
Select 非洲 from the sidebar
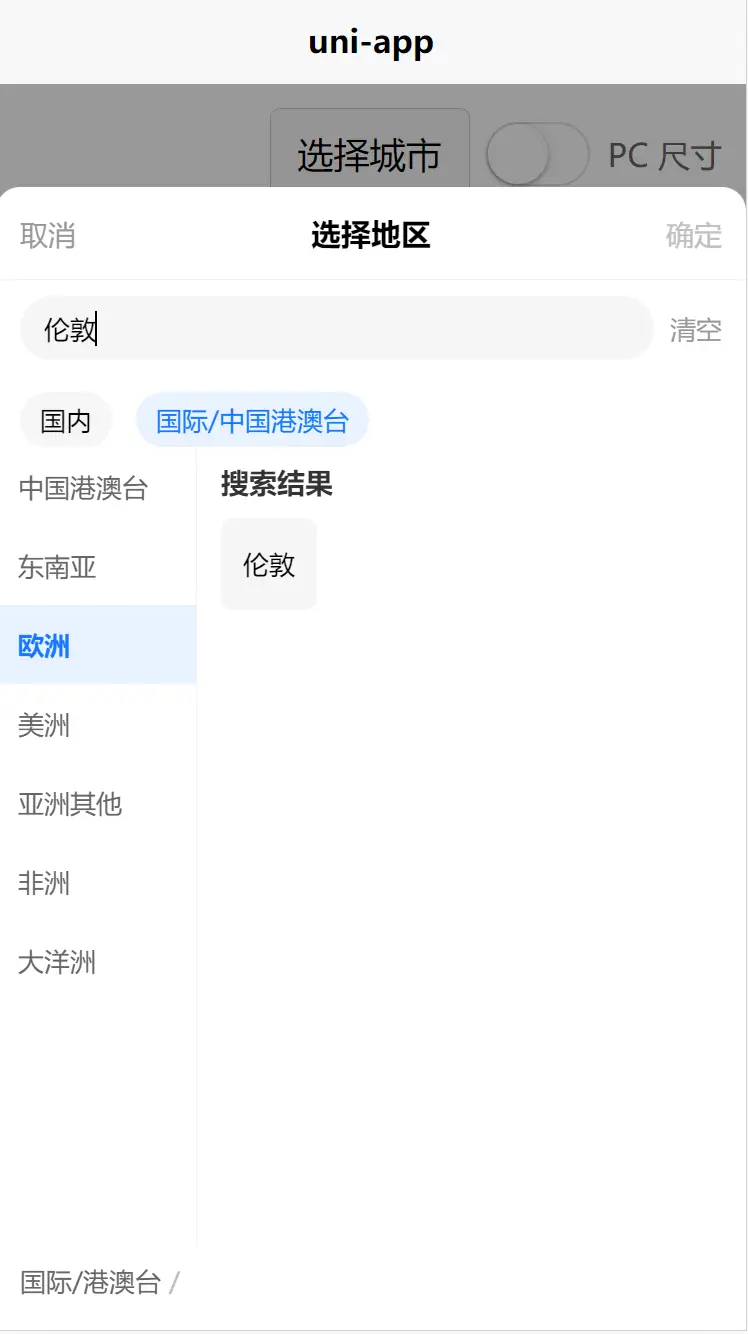pos(45,883)
